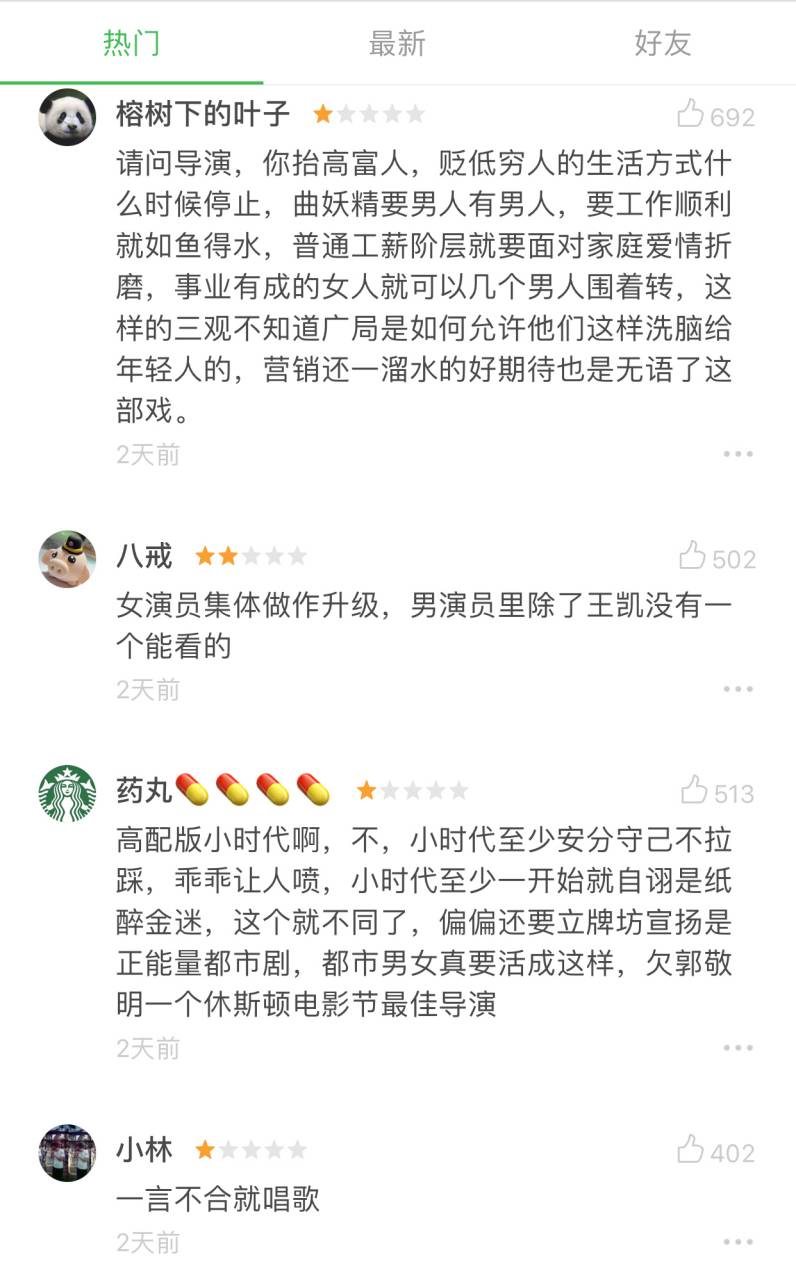Open more options on 榕树下的叶子's review
Viewport: 796px width, 1280px height.
(x=738, y=454)
